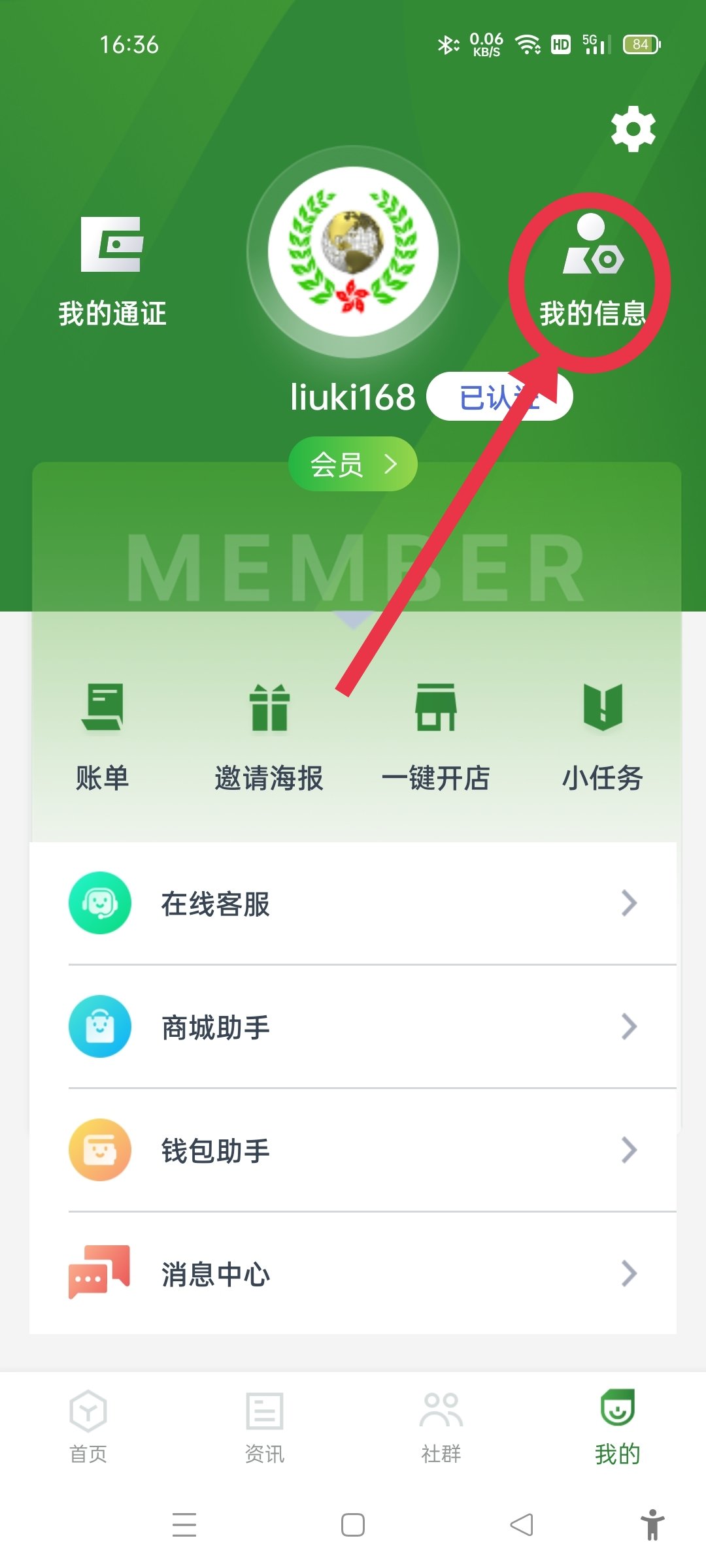The height and width of the screenshot is (1568, 706).
Task: Open 钱包助手 wallet assistant row
Action: (x=353, y=1150)
